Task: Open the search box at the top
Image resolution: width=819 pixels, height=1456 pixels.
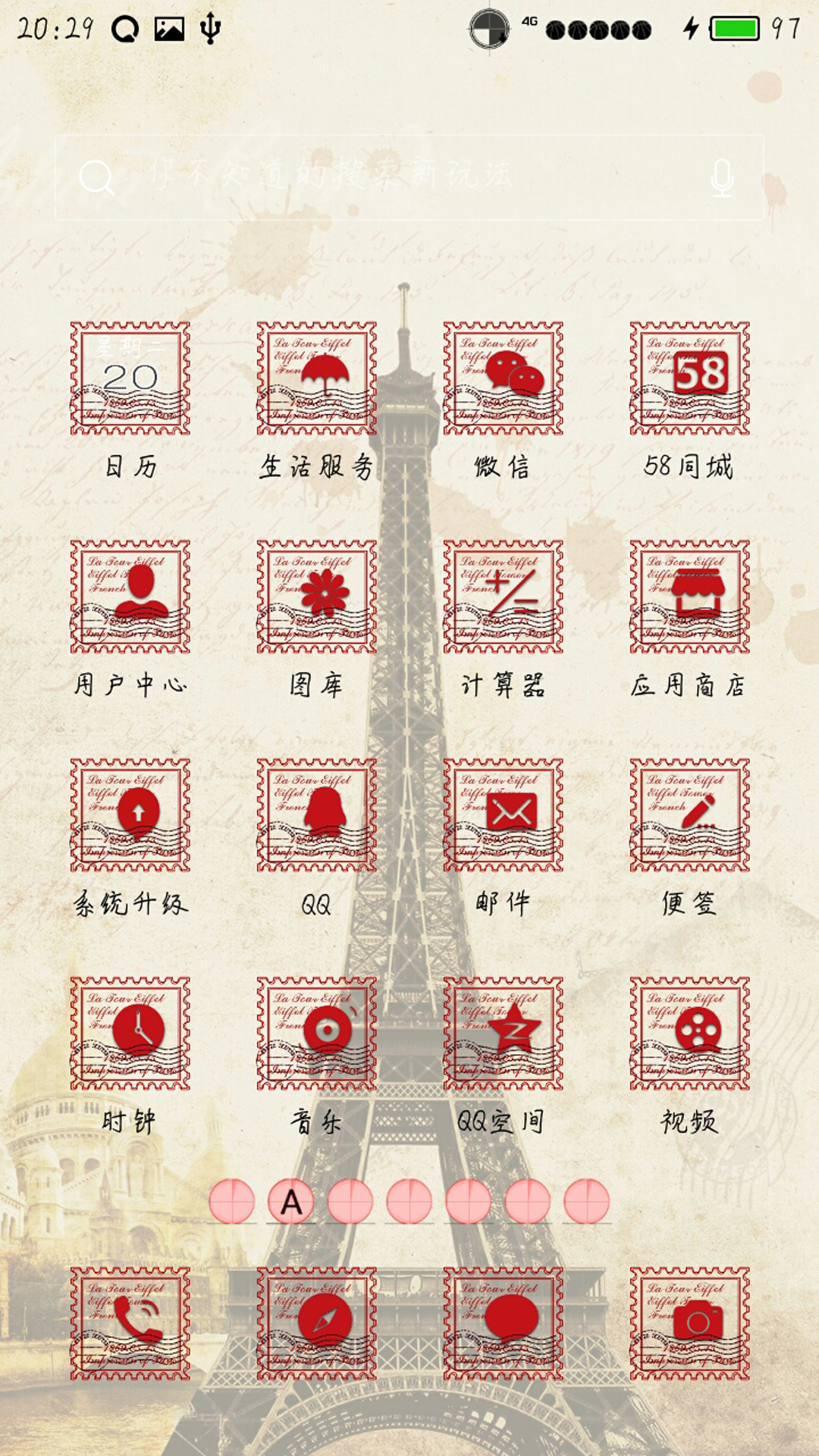Action: point(409,177)
